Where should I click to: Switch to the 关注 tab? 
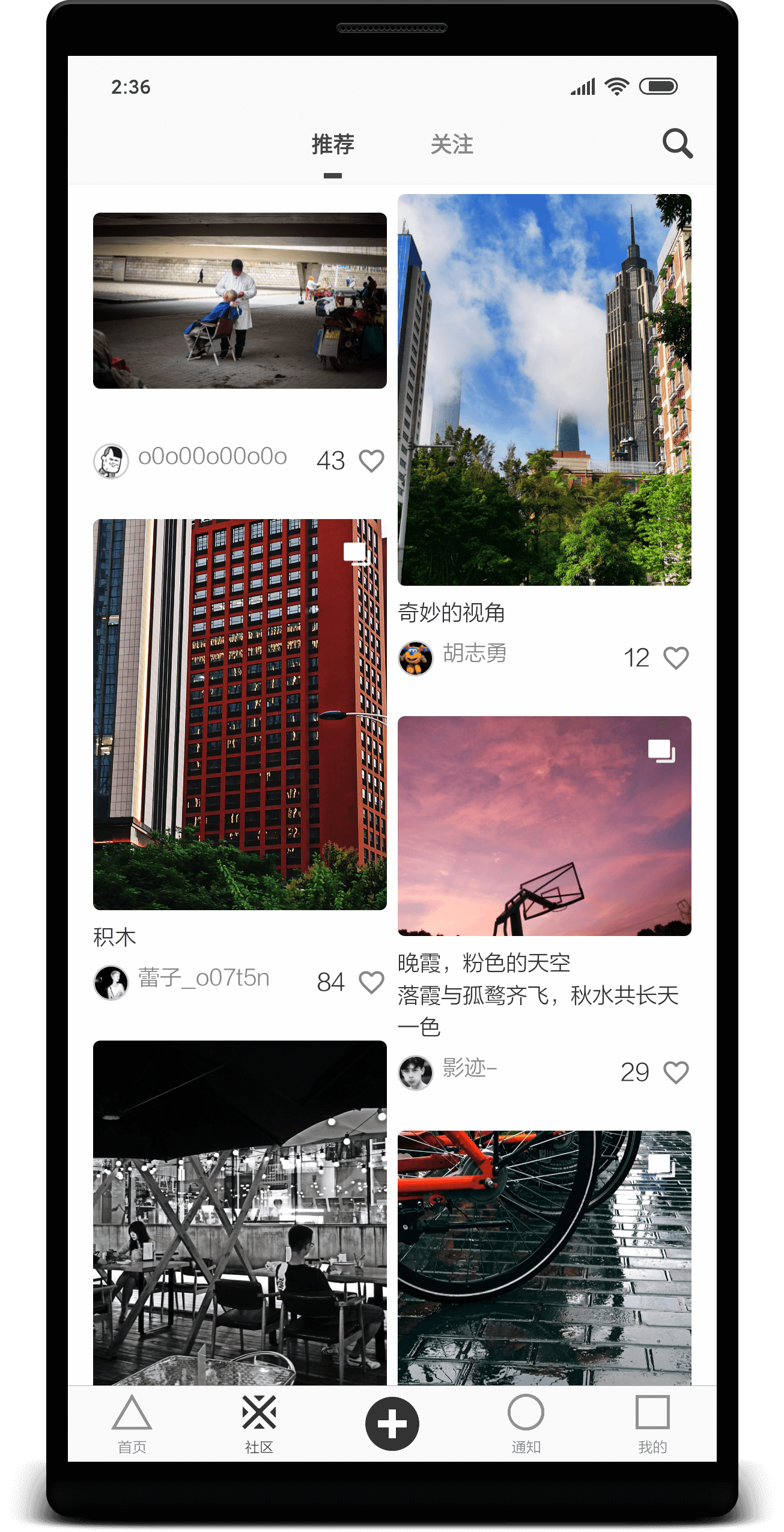(452, 144)
